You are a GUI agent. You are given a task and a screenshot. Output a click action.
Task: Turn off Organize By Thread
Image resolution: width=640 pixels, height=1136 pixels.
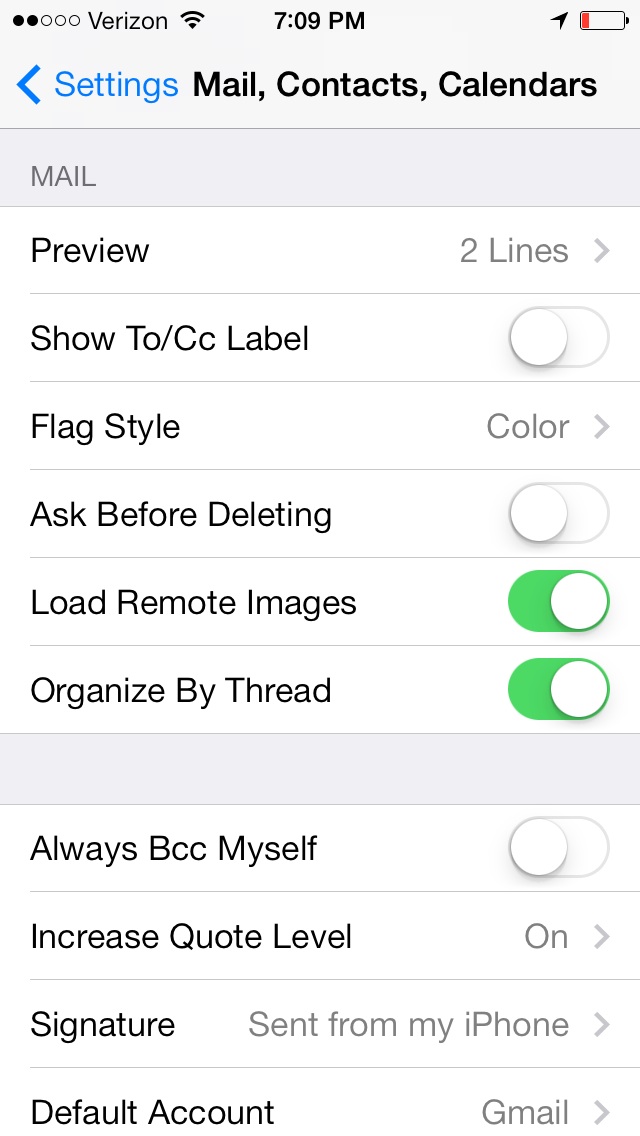coord(558,689)
